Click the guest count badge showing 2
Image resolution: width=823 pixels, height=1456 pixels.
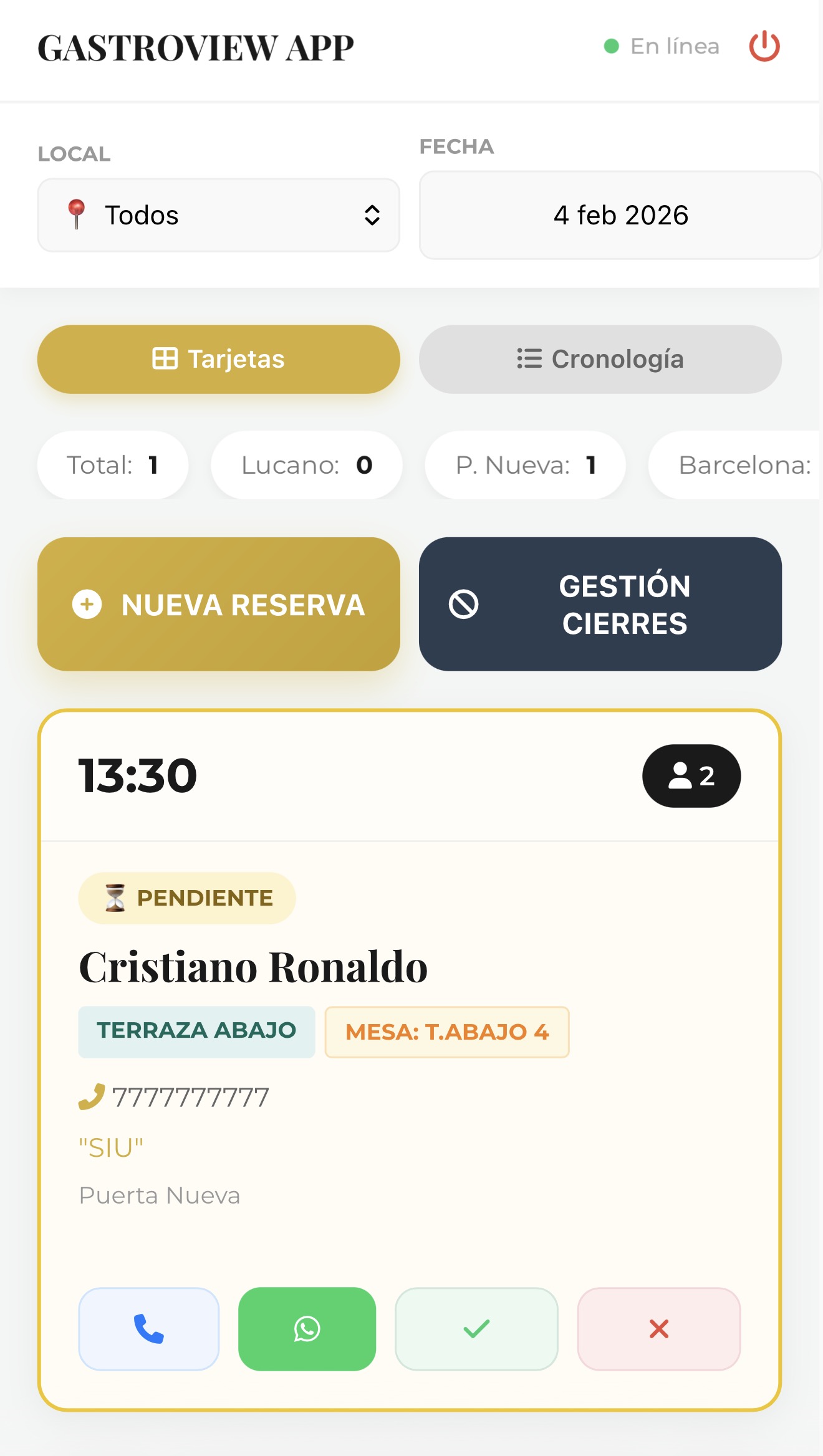690,775
